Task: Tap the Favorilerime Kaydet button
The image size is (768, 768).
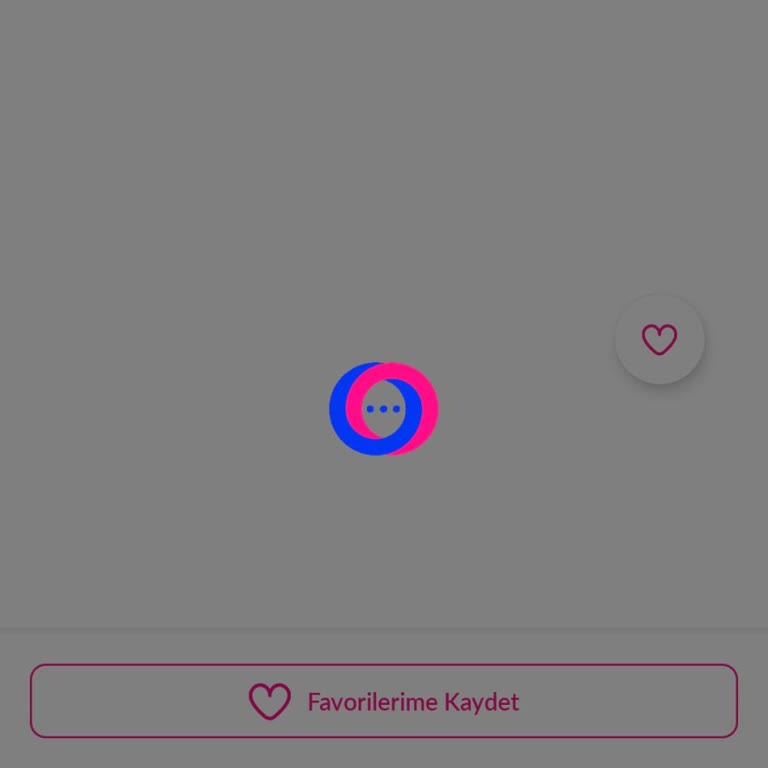Action: (x=384, y=701)
